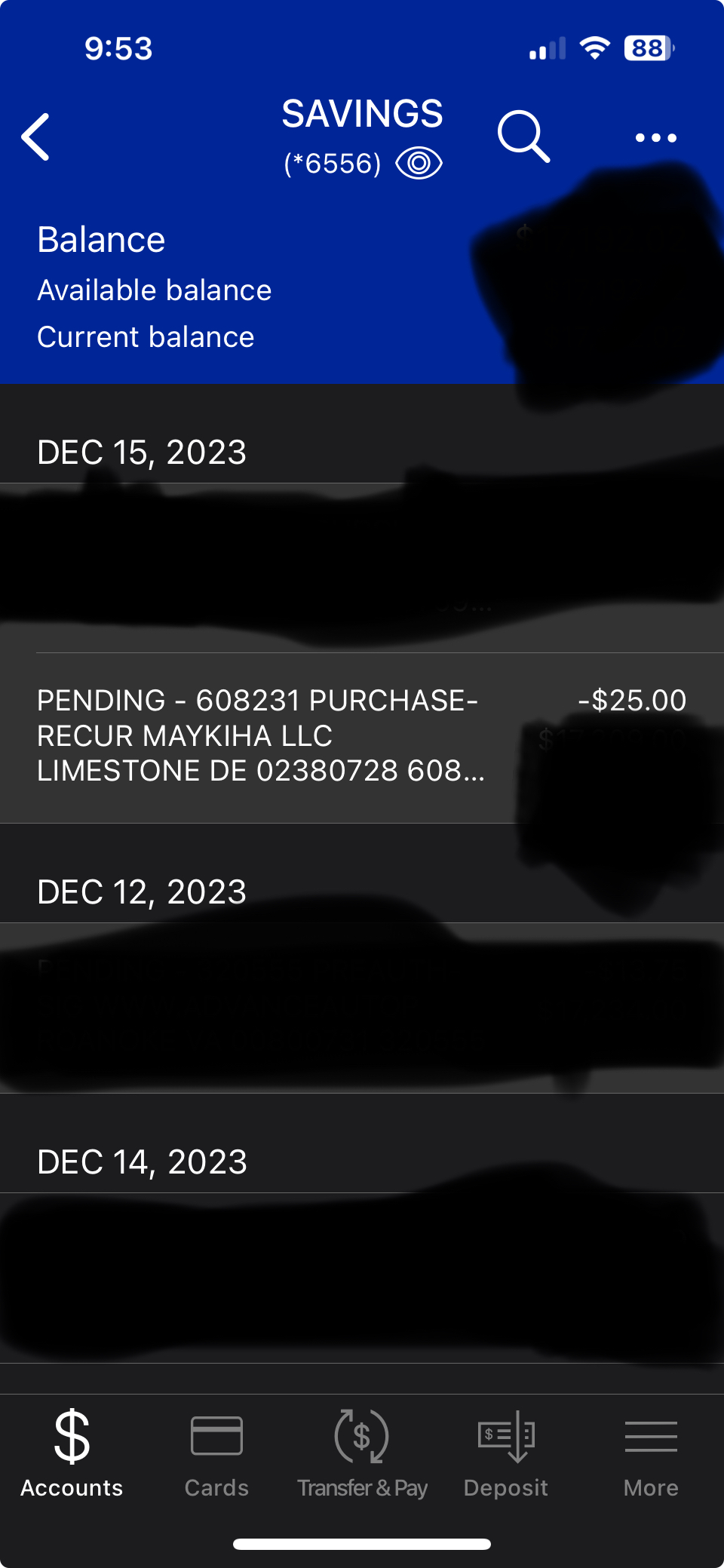This screenshot has height=1568, width=724.
Task: Open the three-dot overflow menu
Action: point(655,137)
